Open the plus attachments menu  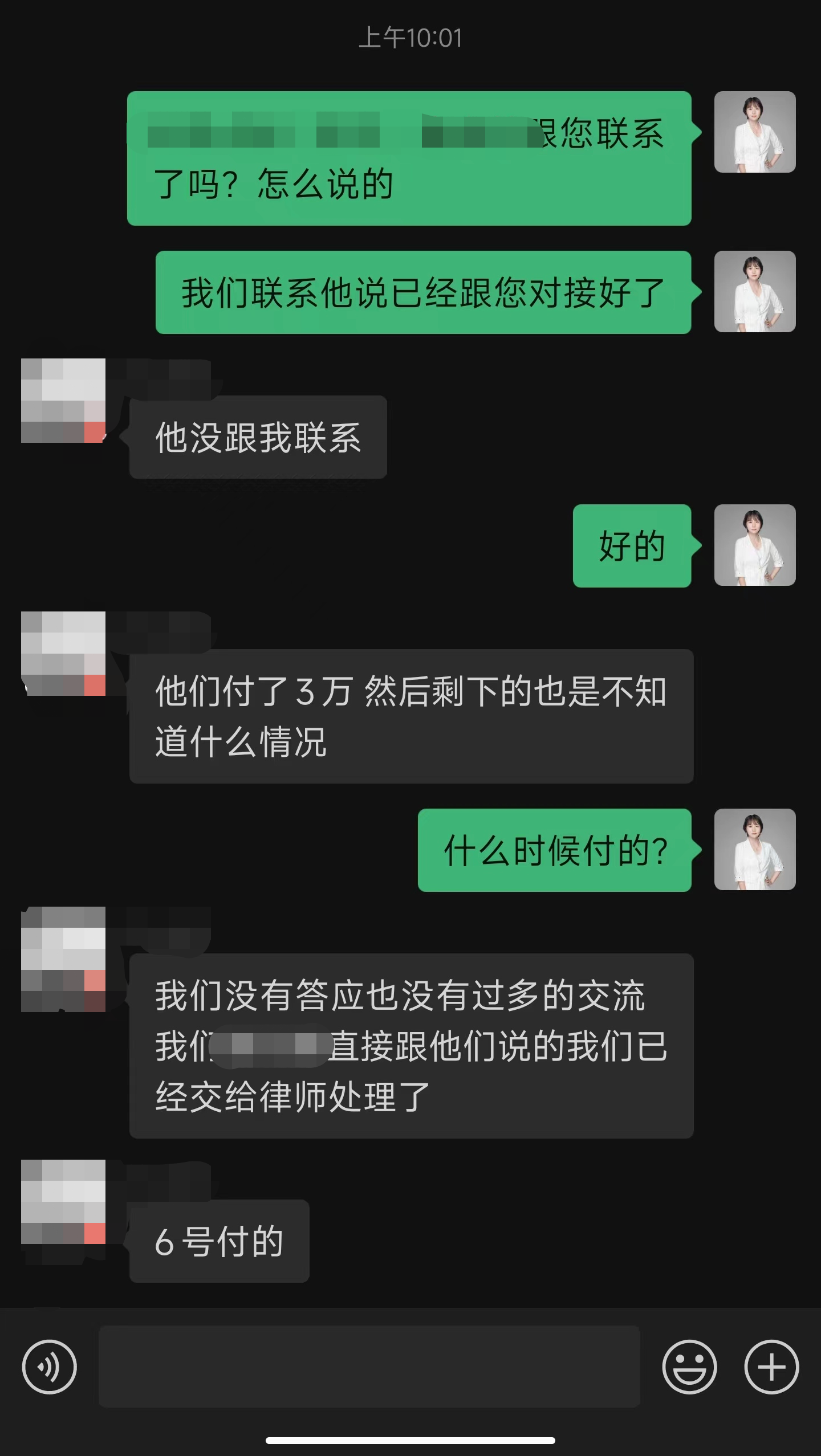tap(771, 1367)
